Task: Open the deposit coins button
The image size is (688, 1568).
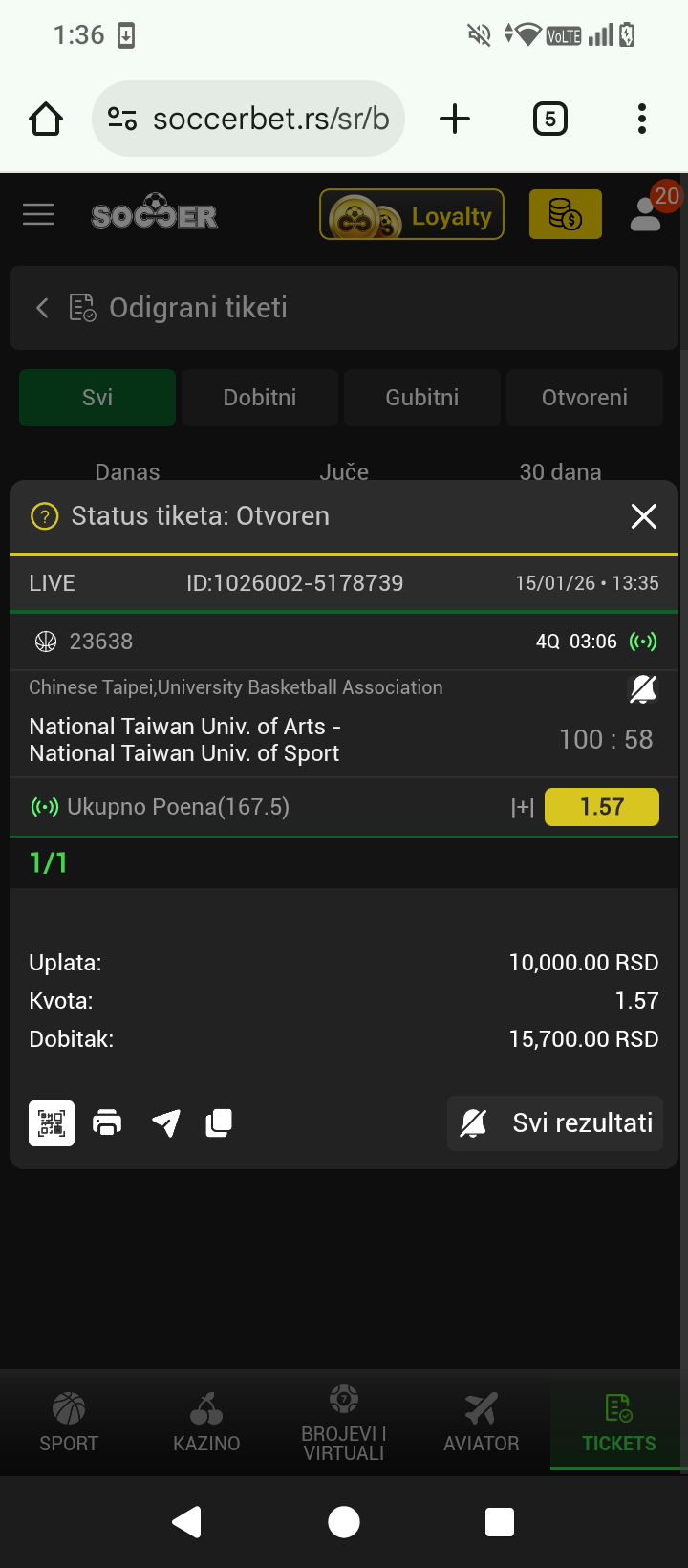Action: point(565,214)
